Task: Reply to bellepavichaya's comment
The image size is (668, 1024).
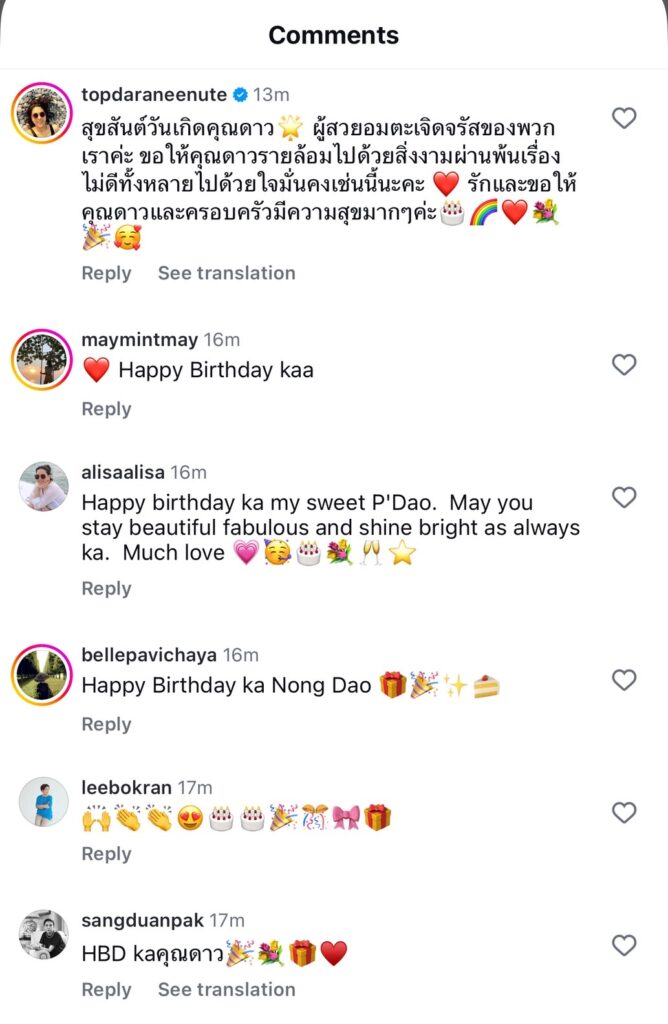Action: [x=106, y=724]
